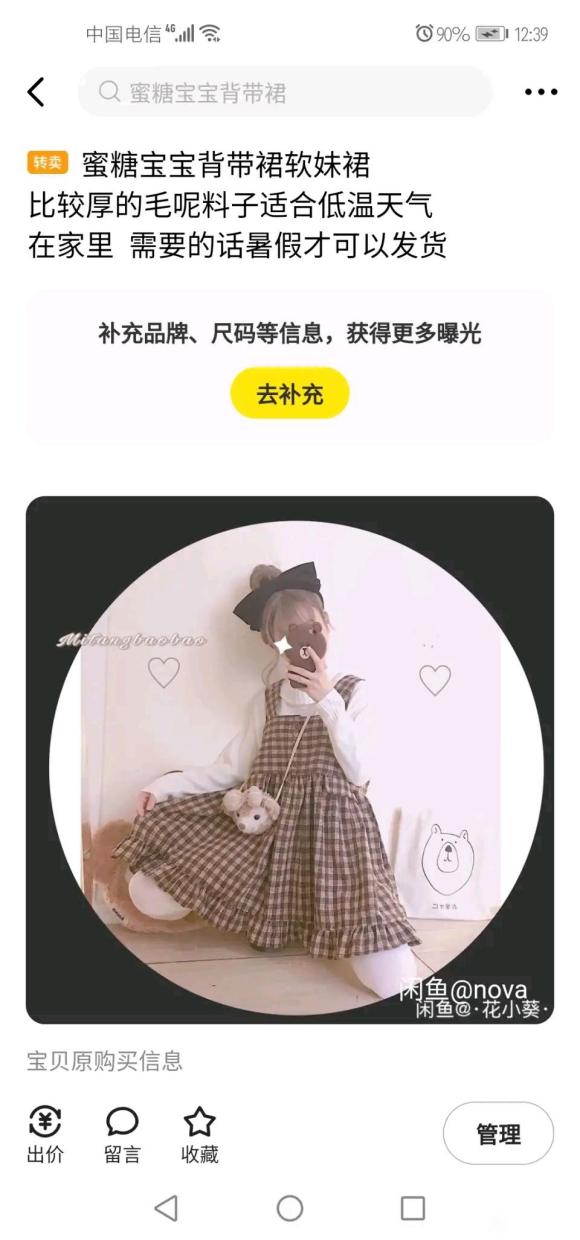Favorite the item with 收藏 star
The width and height of the screenshot is (580, 1240).
click(200, 1136)
